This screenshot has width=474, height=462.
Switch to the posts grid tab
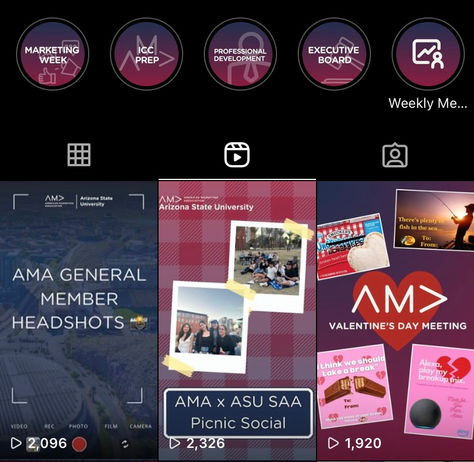79,155
